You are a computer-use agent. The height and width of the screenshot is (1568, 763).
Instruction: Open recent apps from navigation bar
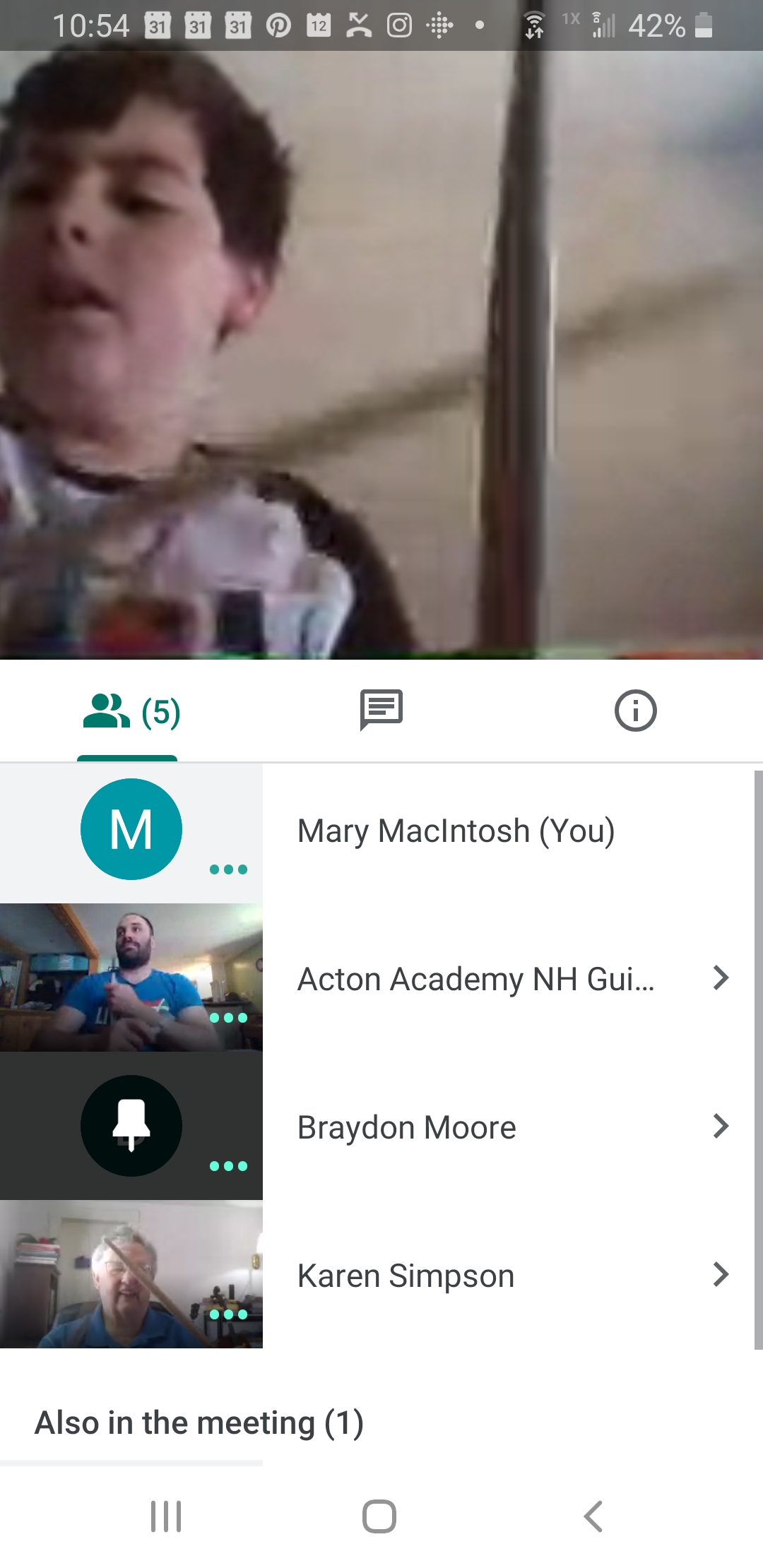pyautogui.click(x=166, y=1516)
